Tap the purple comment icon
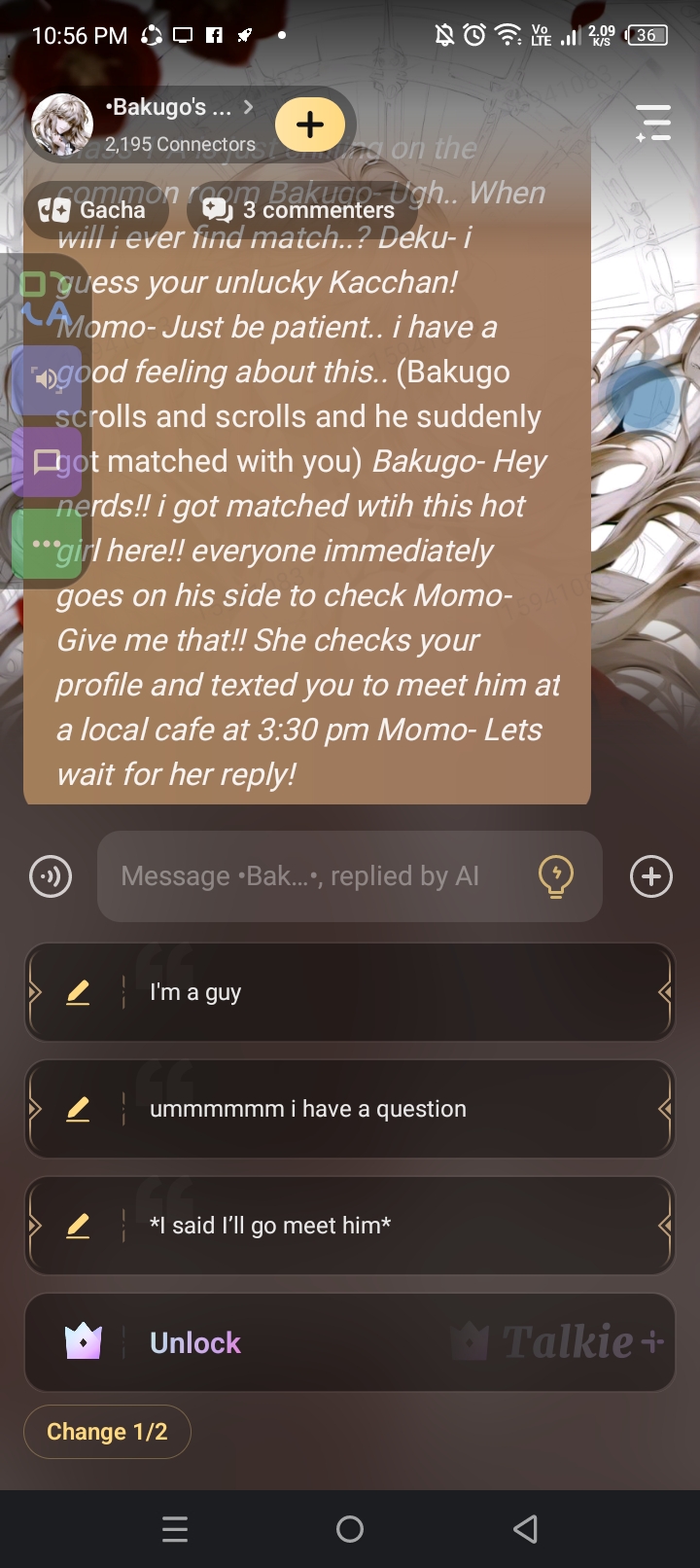Screen dimensions: 700x1568 [47, 461]
